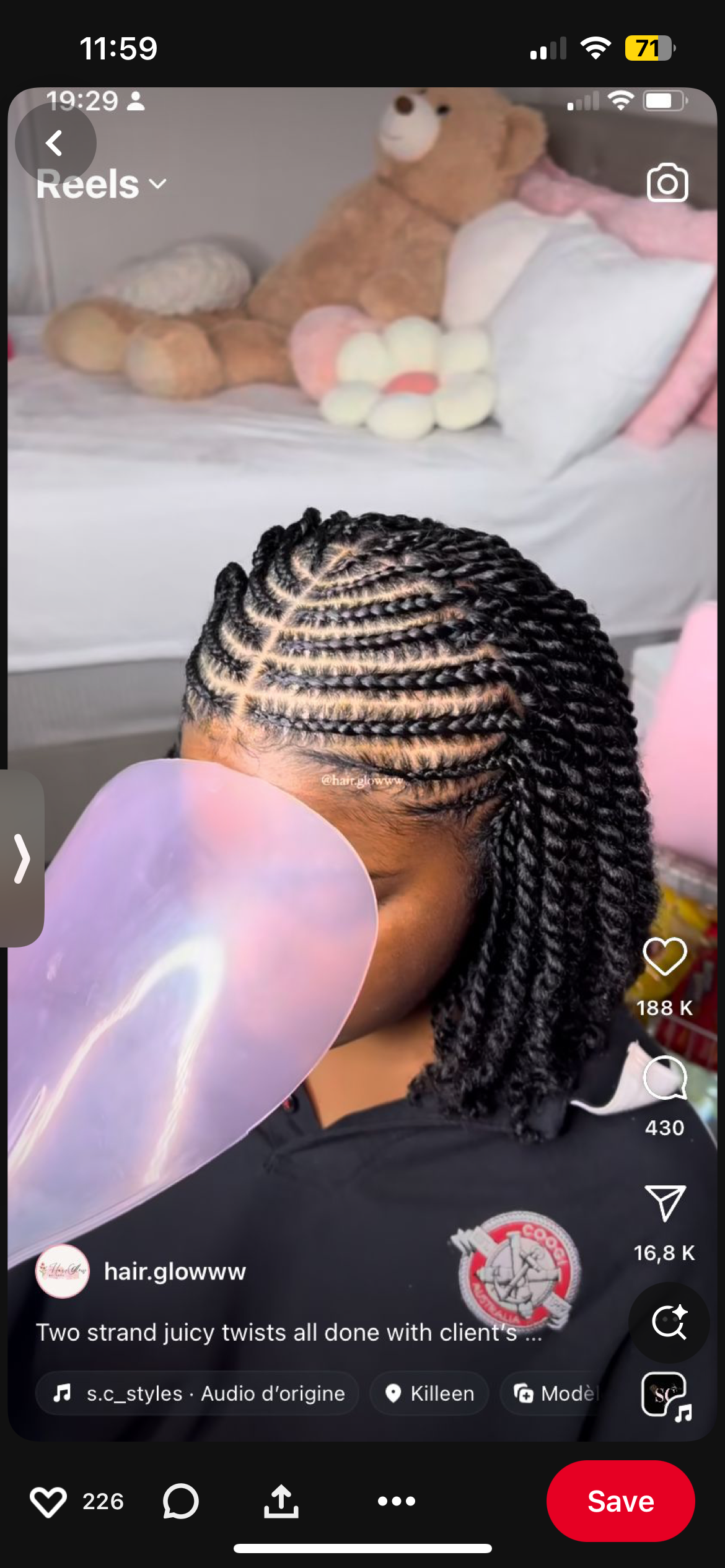
Task: Save this pin to a board
Action: pos(620,1501)
